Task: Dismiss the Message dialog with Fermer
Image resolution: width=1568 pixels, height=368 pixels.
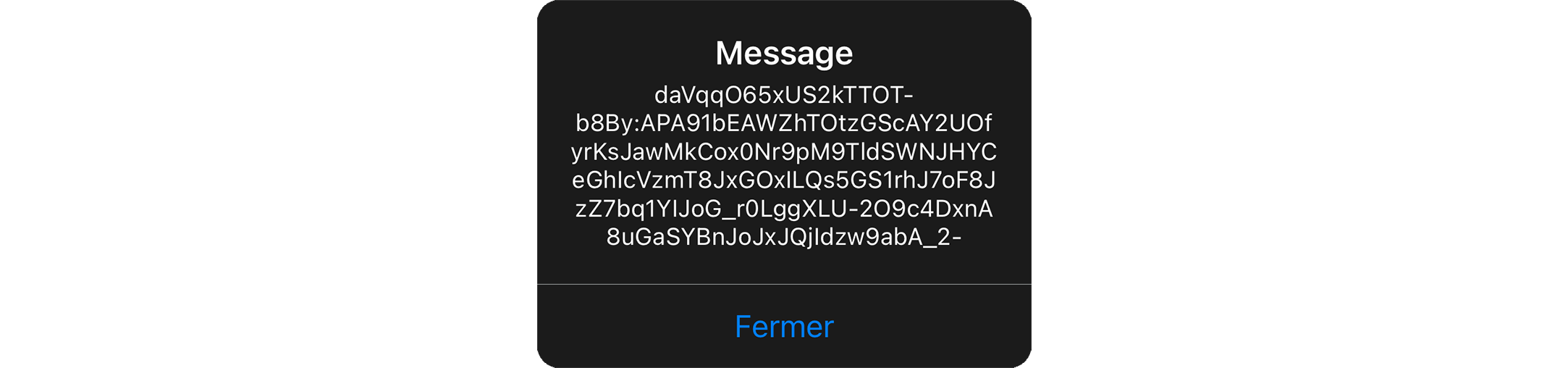Action: (784, 327)
